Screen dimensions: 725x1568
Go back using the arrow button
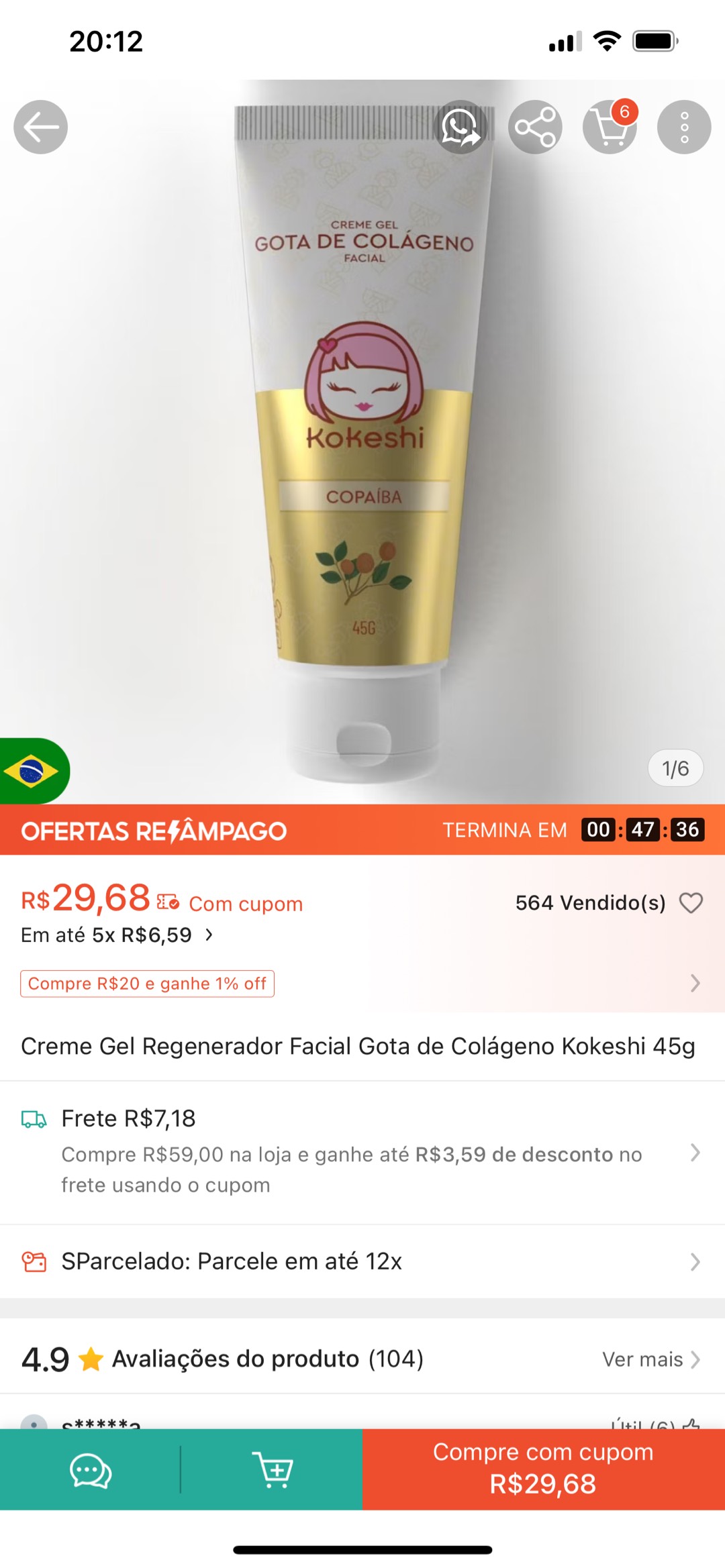(x=41, y=127)
